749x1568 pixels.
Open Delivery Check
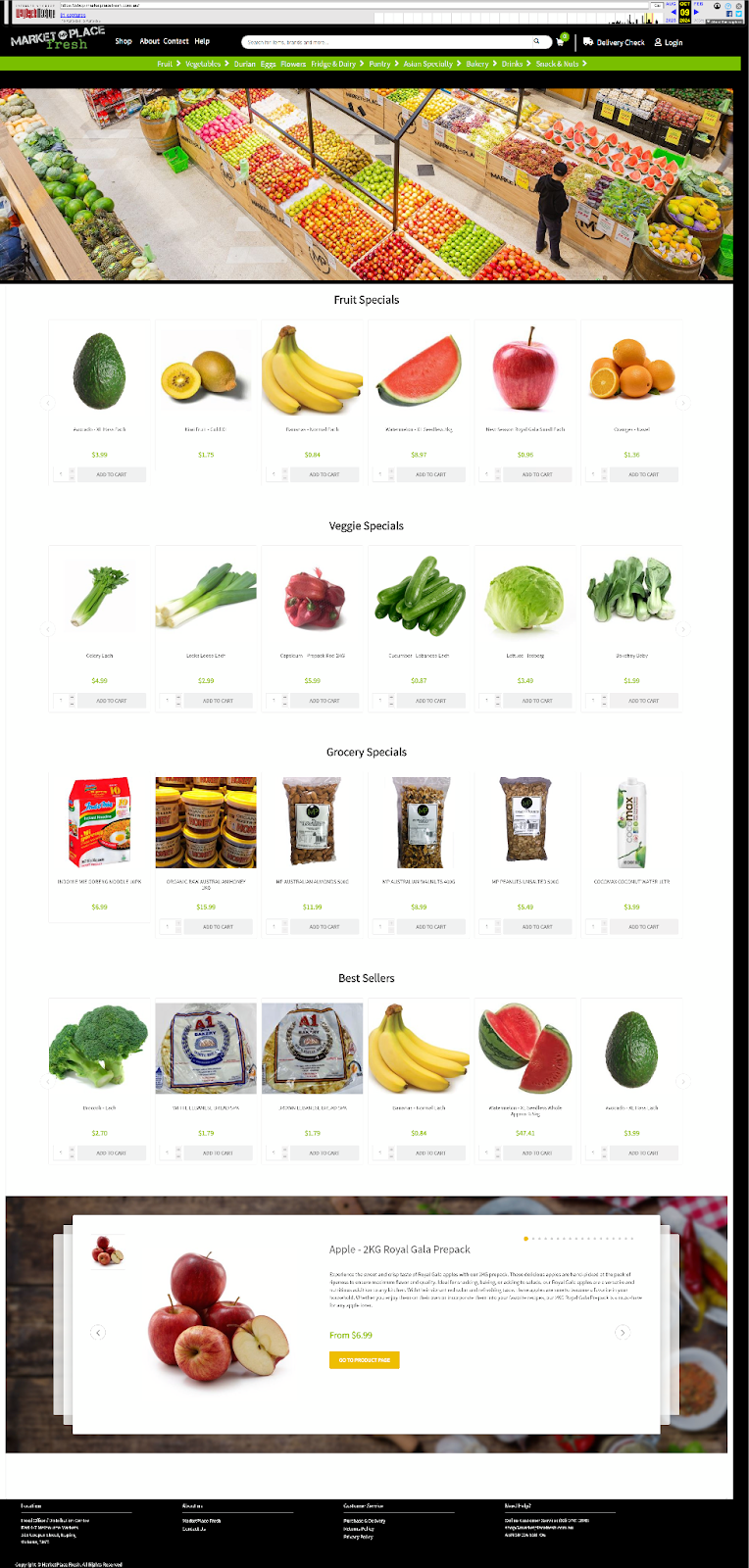(614, 42)
